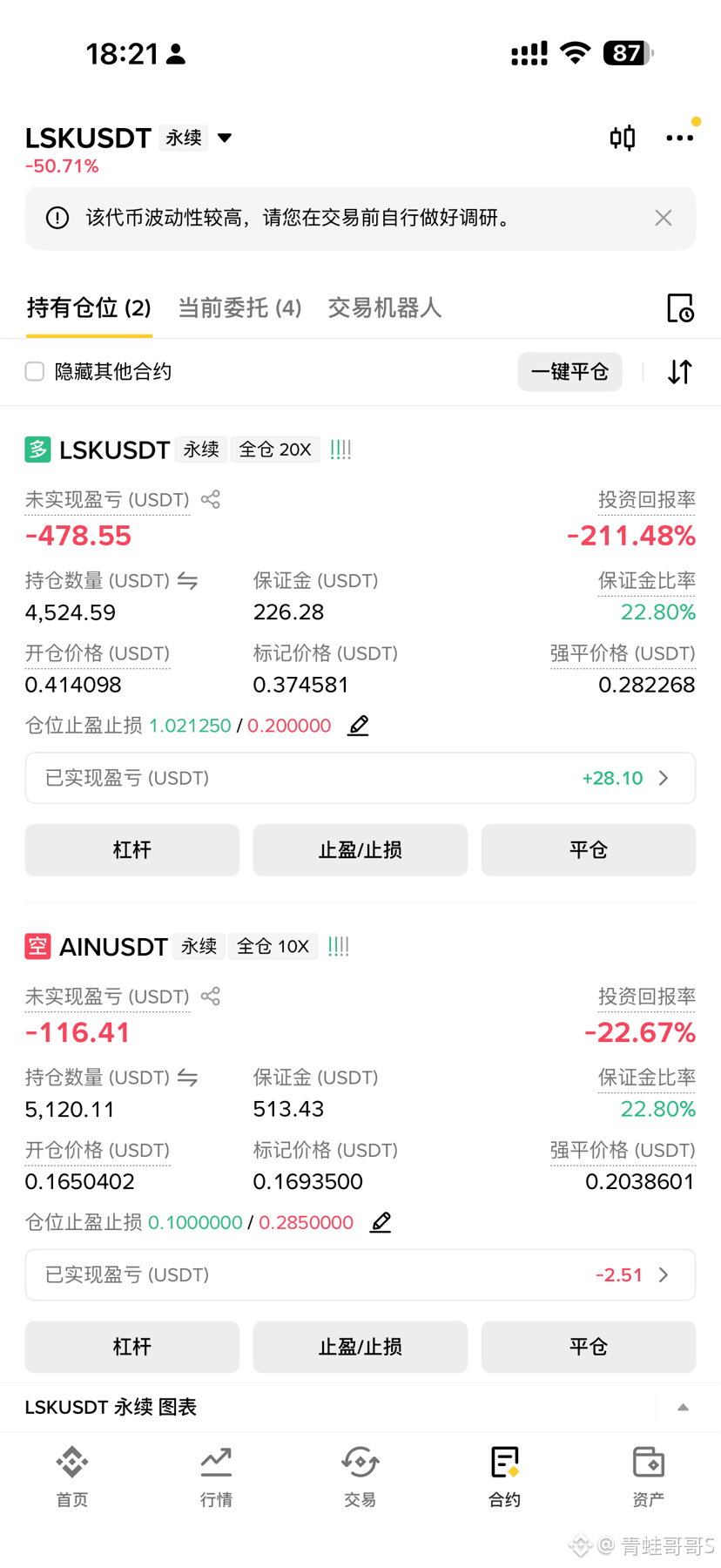Open the candlestick chart icon
721x1568 pixels.
[x=623, y=138]
